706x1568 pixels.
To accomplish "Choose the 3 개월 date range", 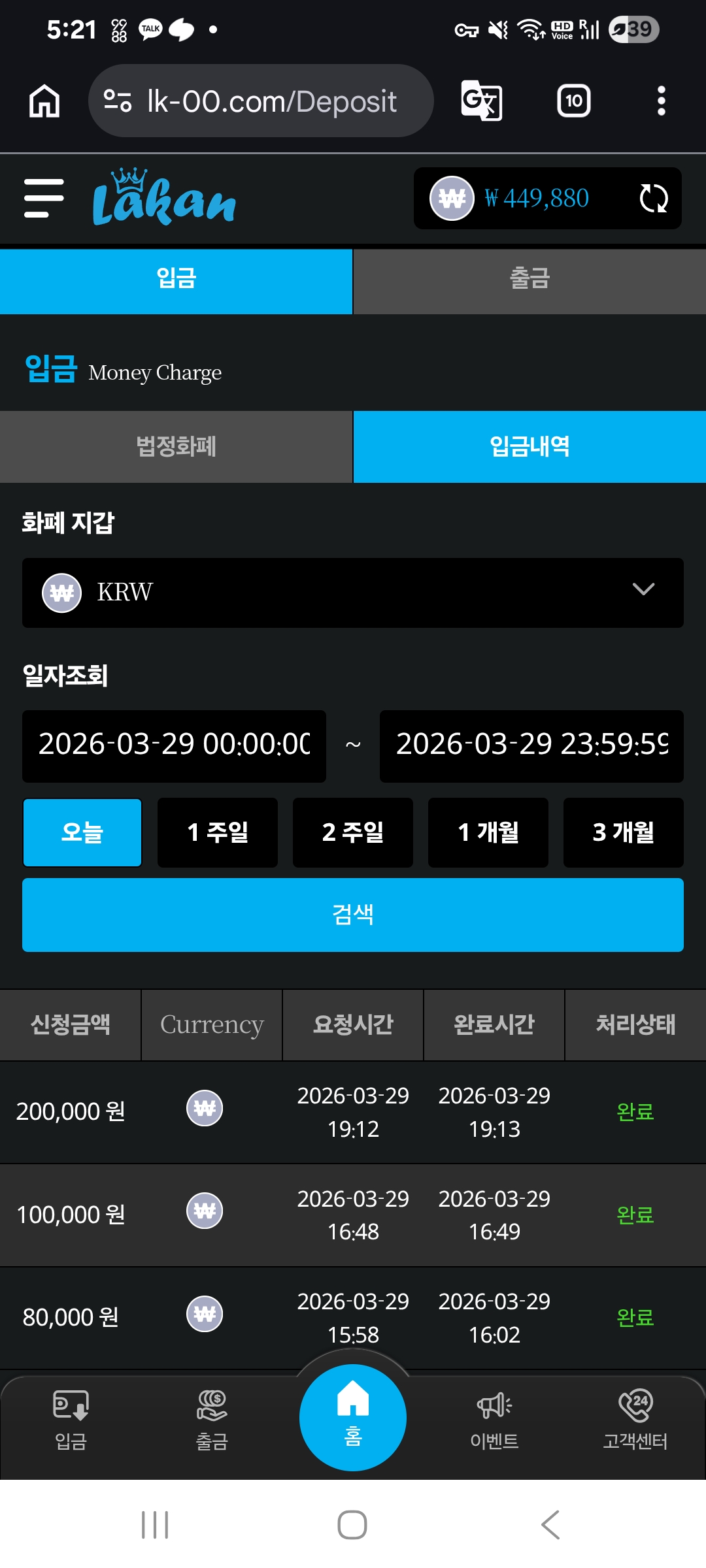I will 624,832.
